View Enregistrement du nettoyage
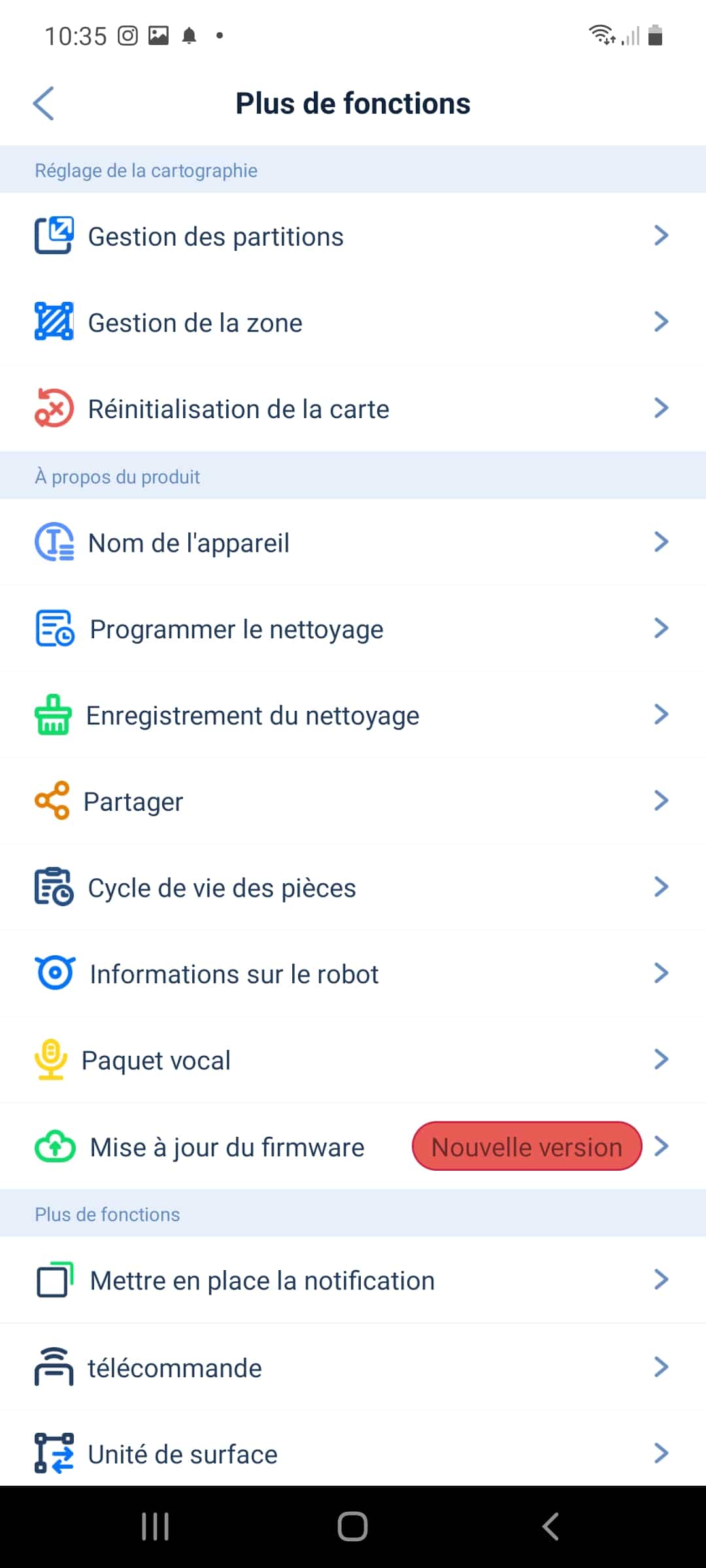 353,715
